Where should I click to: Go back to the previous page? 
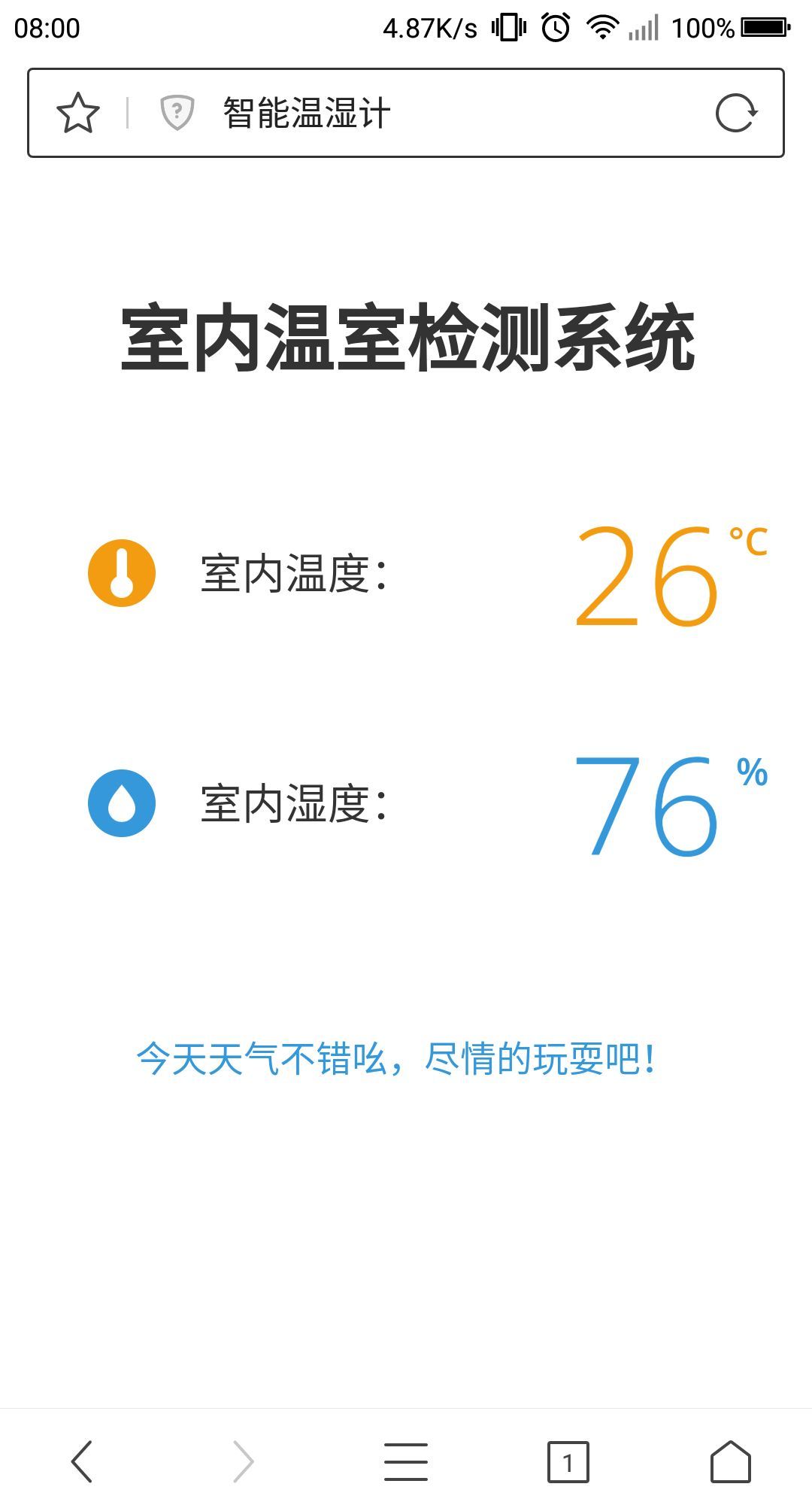[81, 1461]
